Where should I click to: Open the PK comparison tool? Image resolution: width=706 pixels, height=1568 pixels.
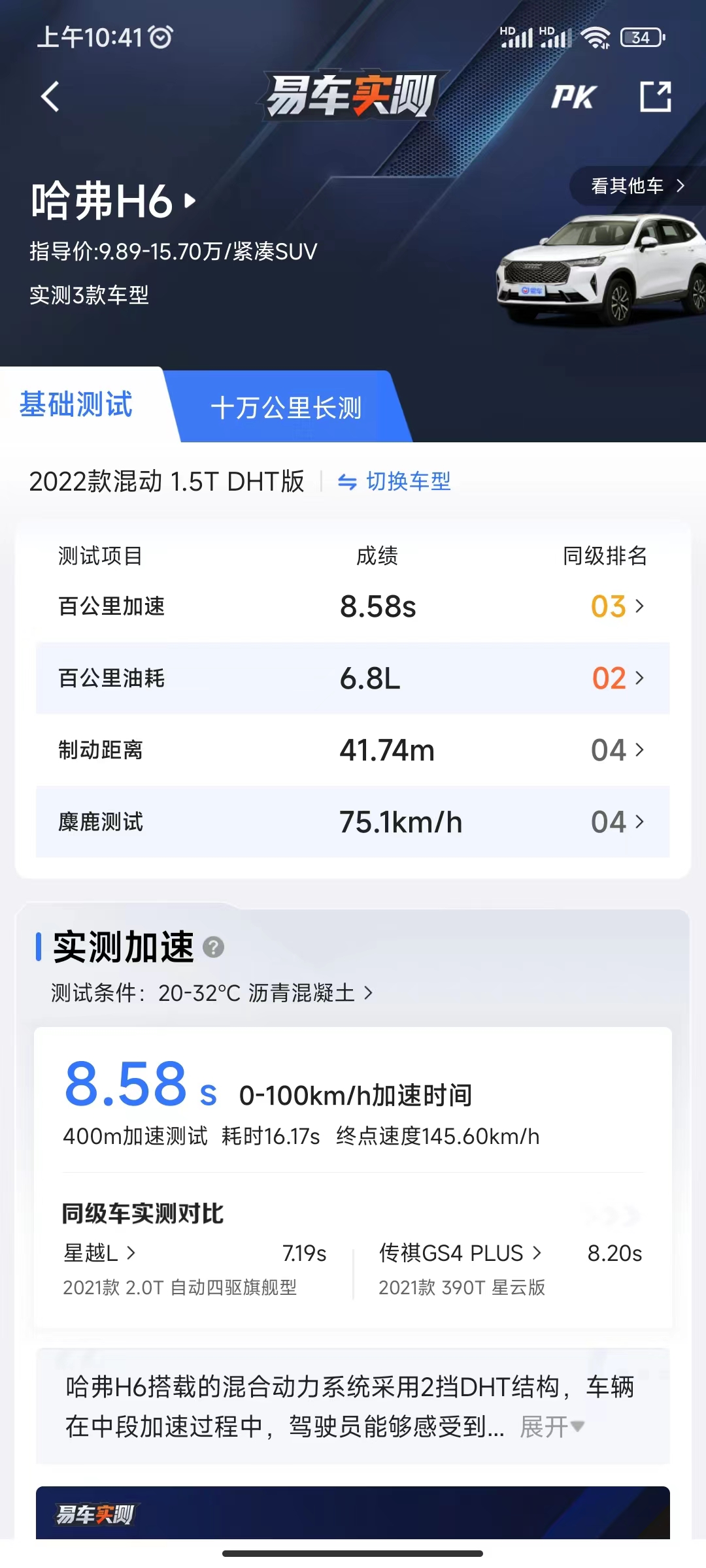pyautogui.click(x=574, y=97)
